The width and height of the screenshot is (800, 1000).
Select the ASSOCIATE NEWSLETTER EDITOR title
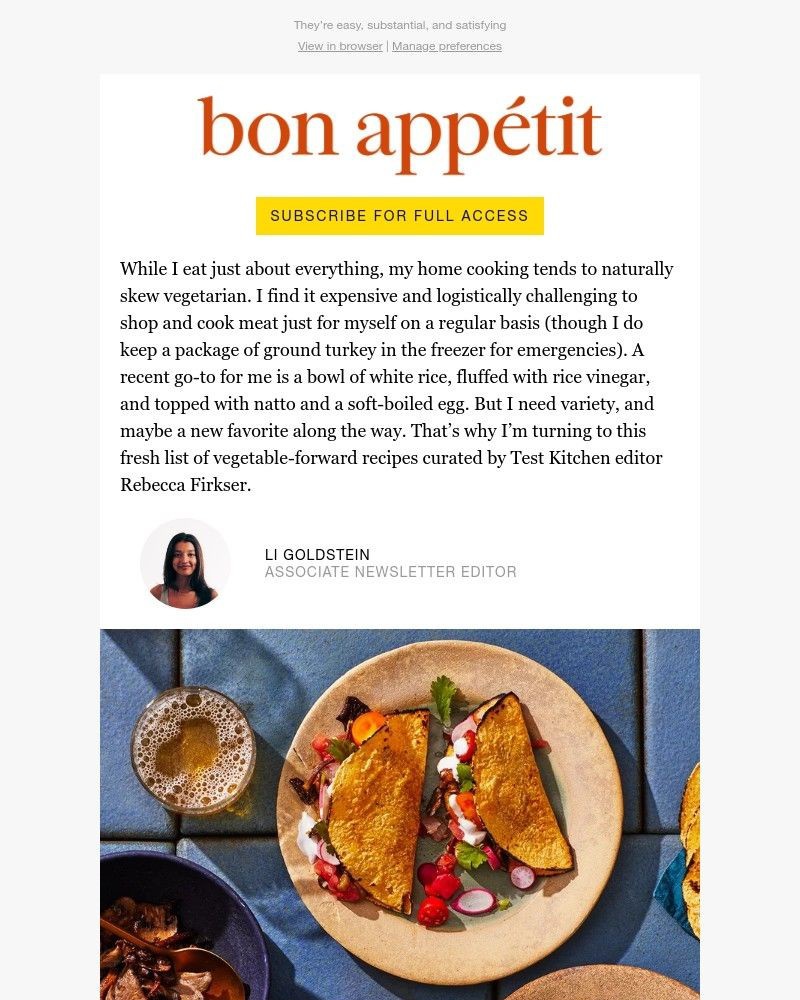[x=390, y=572]
